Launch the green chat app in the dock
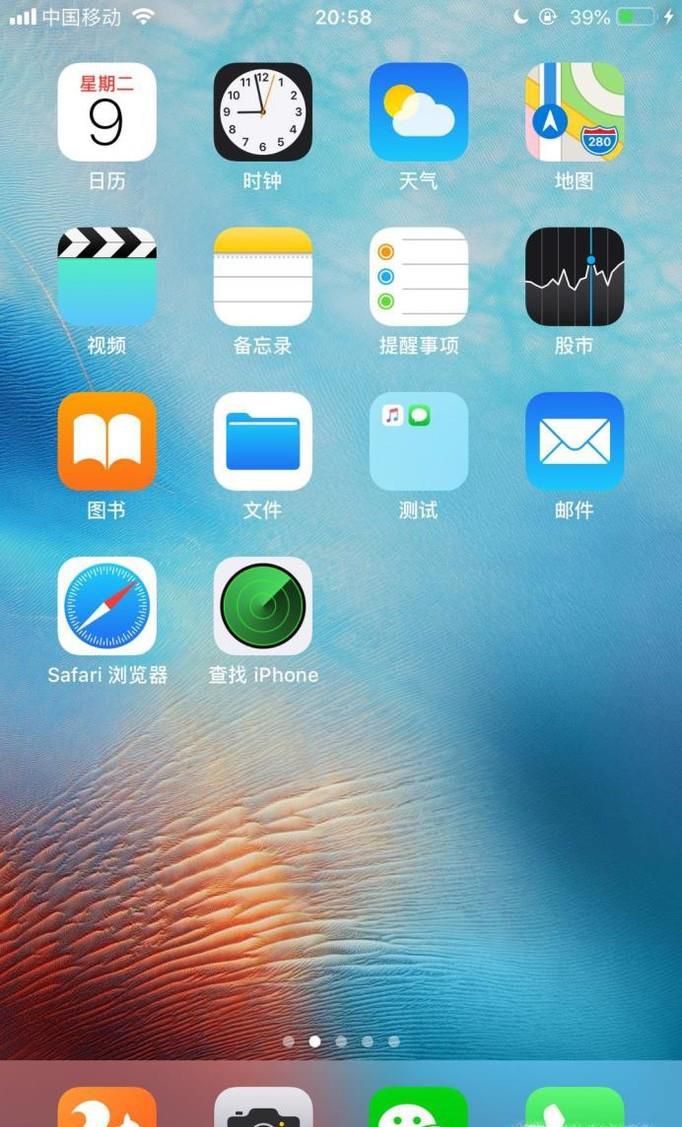The image size is (682, 1127). click(419, 1108)
